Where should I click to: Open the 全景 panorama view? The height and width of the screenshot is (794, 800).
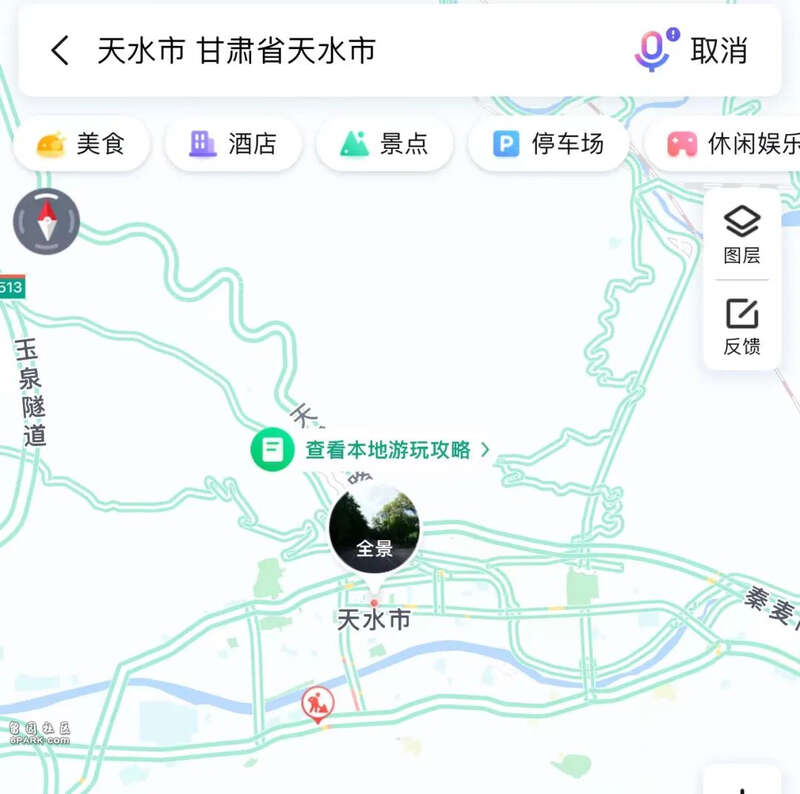[x=375, y=530]
